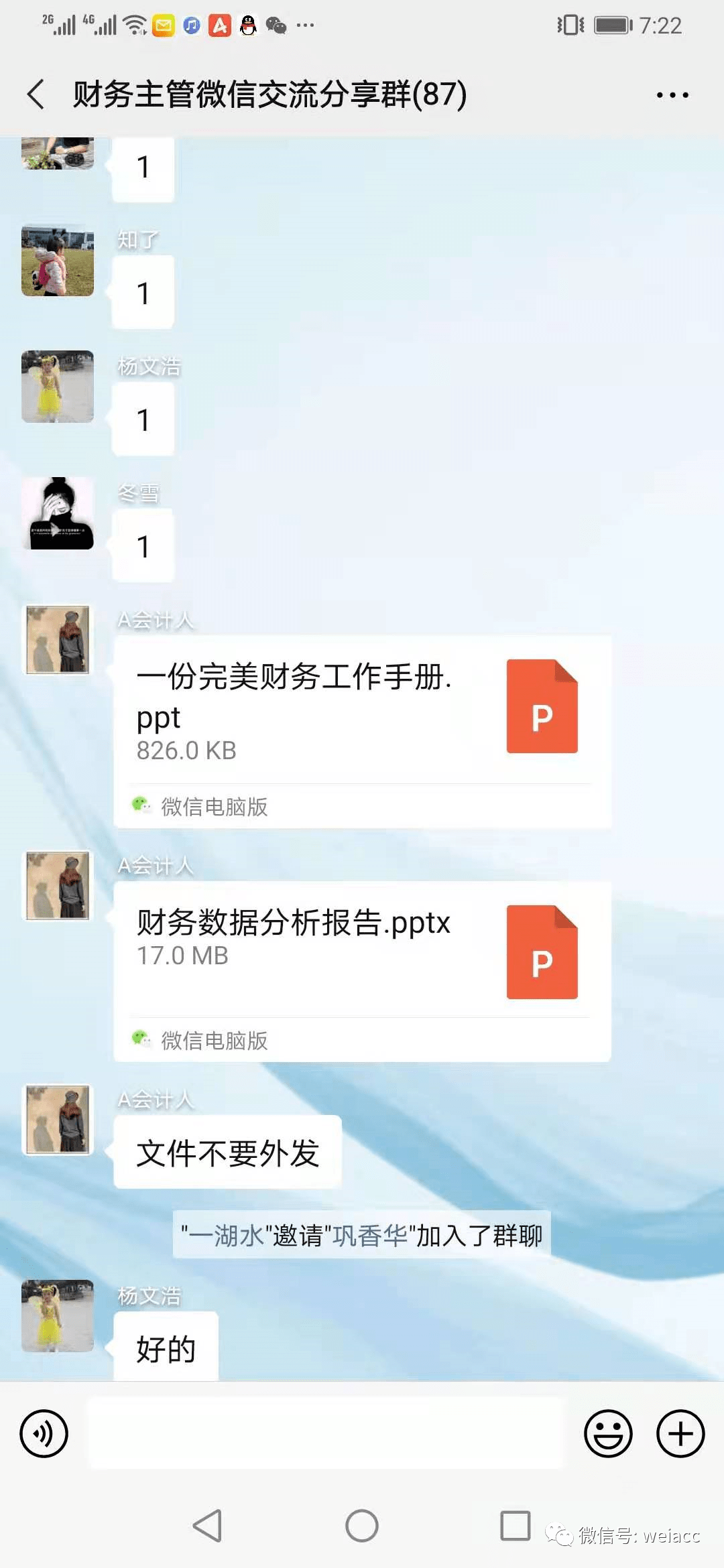View 知了's profile avatar

point(58,260)
